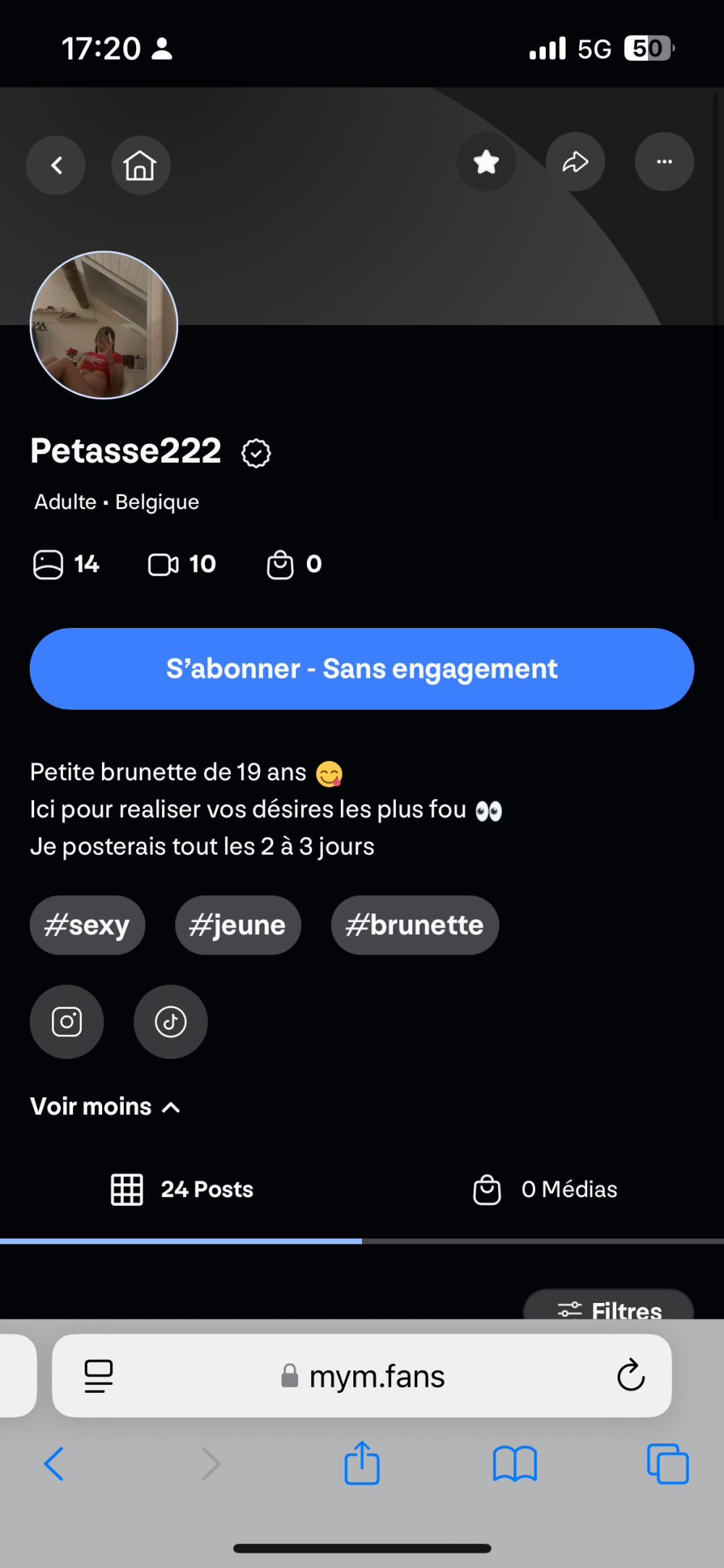Image resolution: width=724 pixels, height=1568 pixels.
Task: Open the Filtres button
Action: point(609,1307)
